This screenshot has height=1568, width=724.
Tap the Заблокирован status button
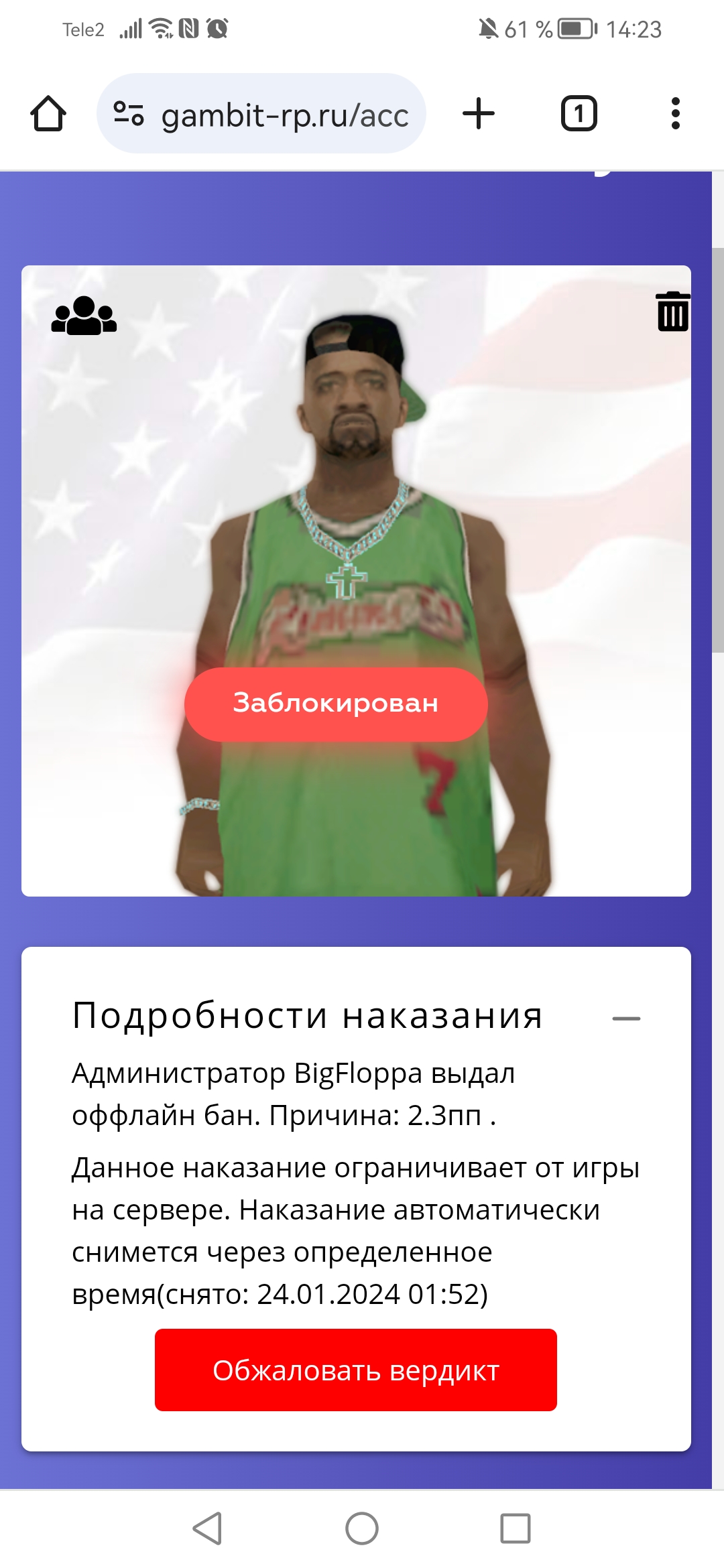coord(336,704)
